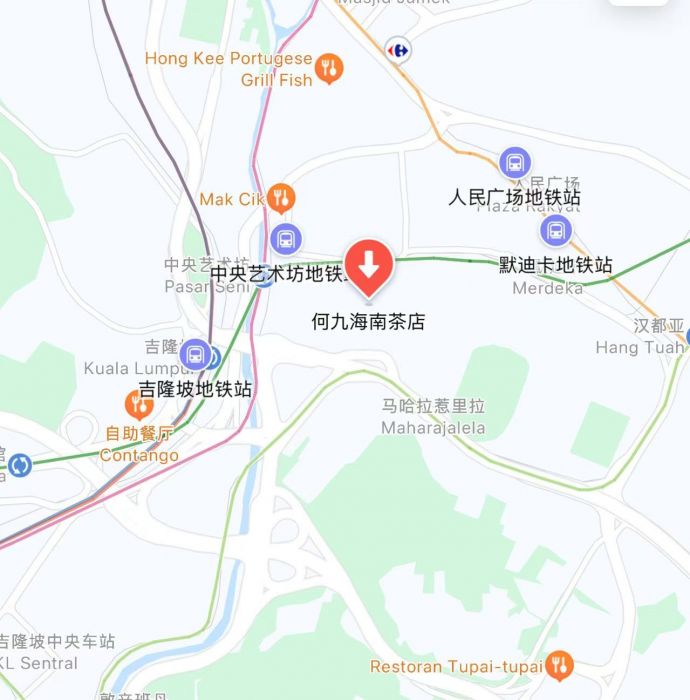Open Hong Kee Portugese Grill Fish marker
The width and height of the screenshot is (690, 700).
click(x=328, y=69)
